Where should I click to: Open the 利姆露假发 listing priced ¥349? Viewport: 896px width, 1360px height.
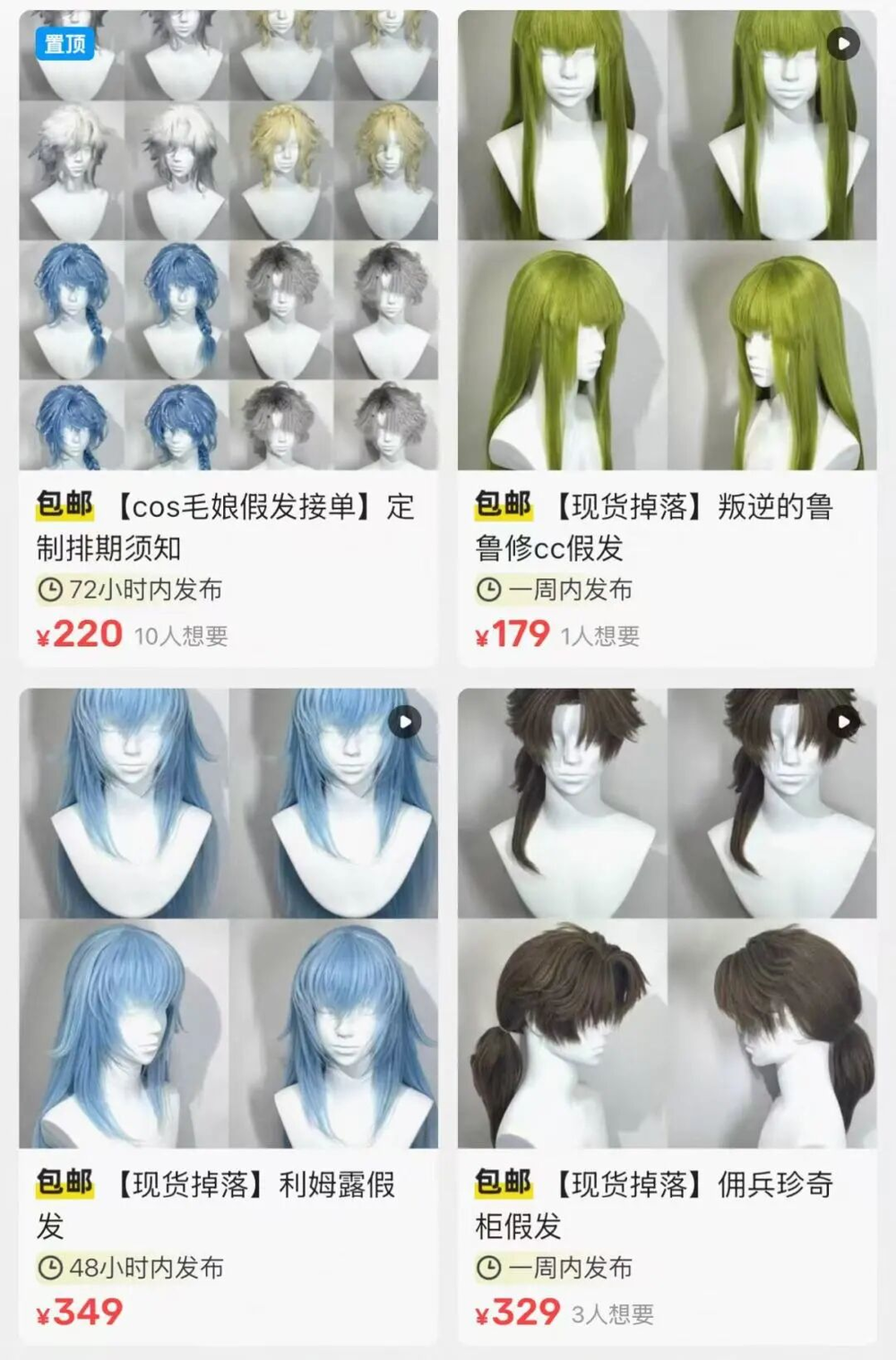pyautogui.click(x=228, y=1203)
